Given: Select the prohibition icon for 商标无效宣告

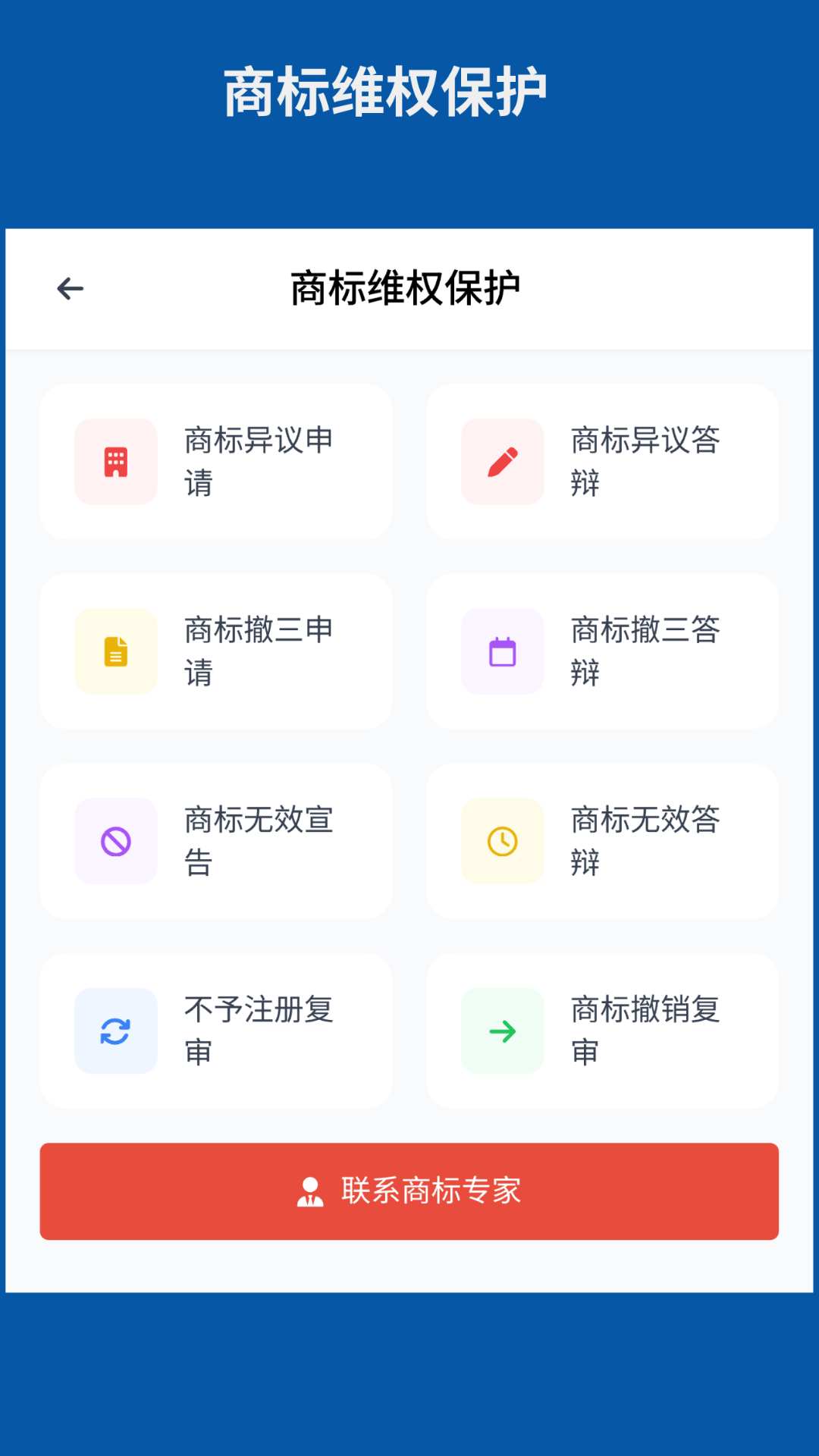Looking at the screenshot, I should click(115, 841).
